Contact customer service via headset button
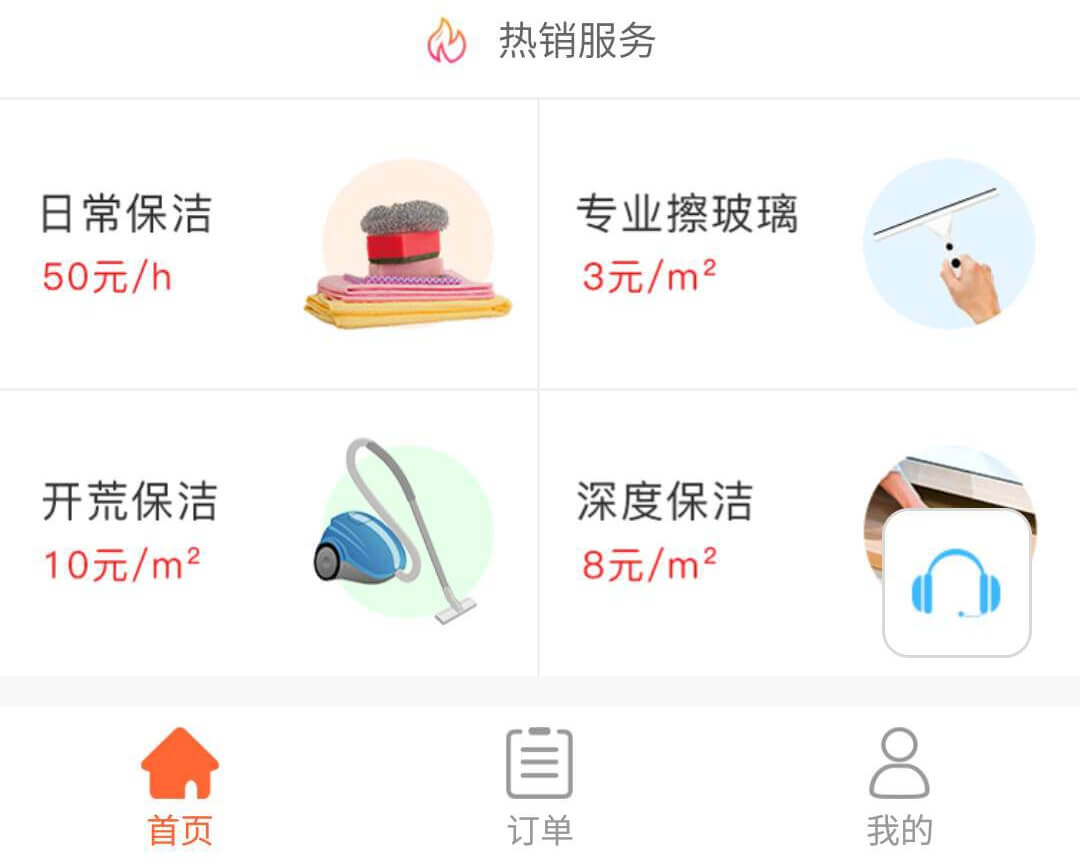This screenshot has height=867, width=1080. coord(956,582)
